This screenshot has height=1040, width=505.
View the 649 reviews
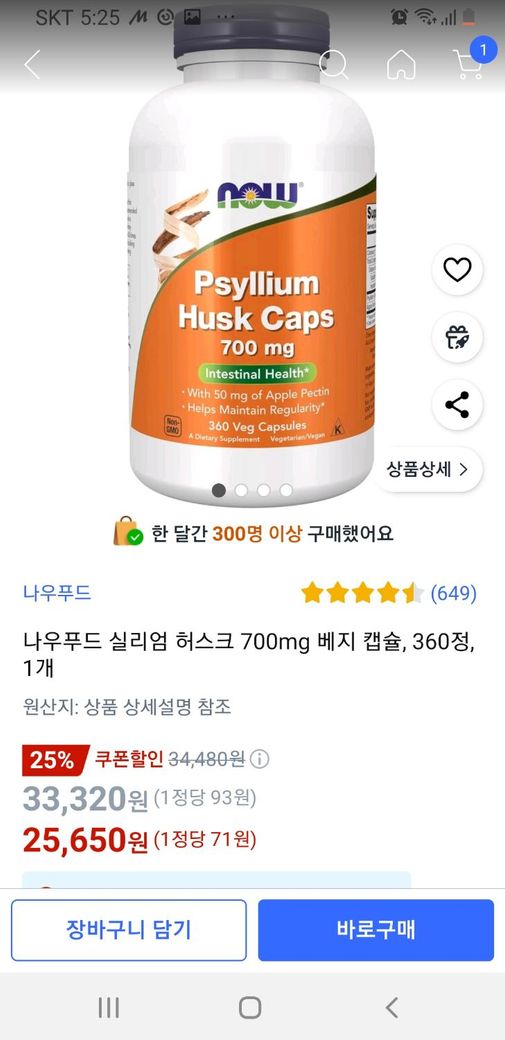454,593
